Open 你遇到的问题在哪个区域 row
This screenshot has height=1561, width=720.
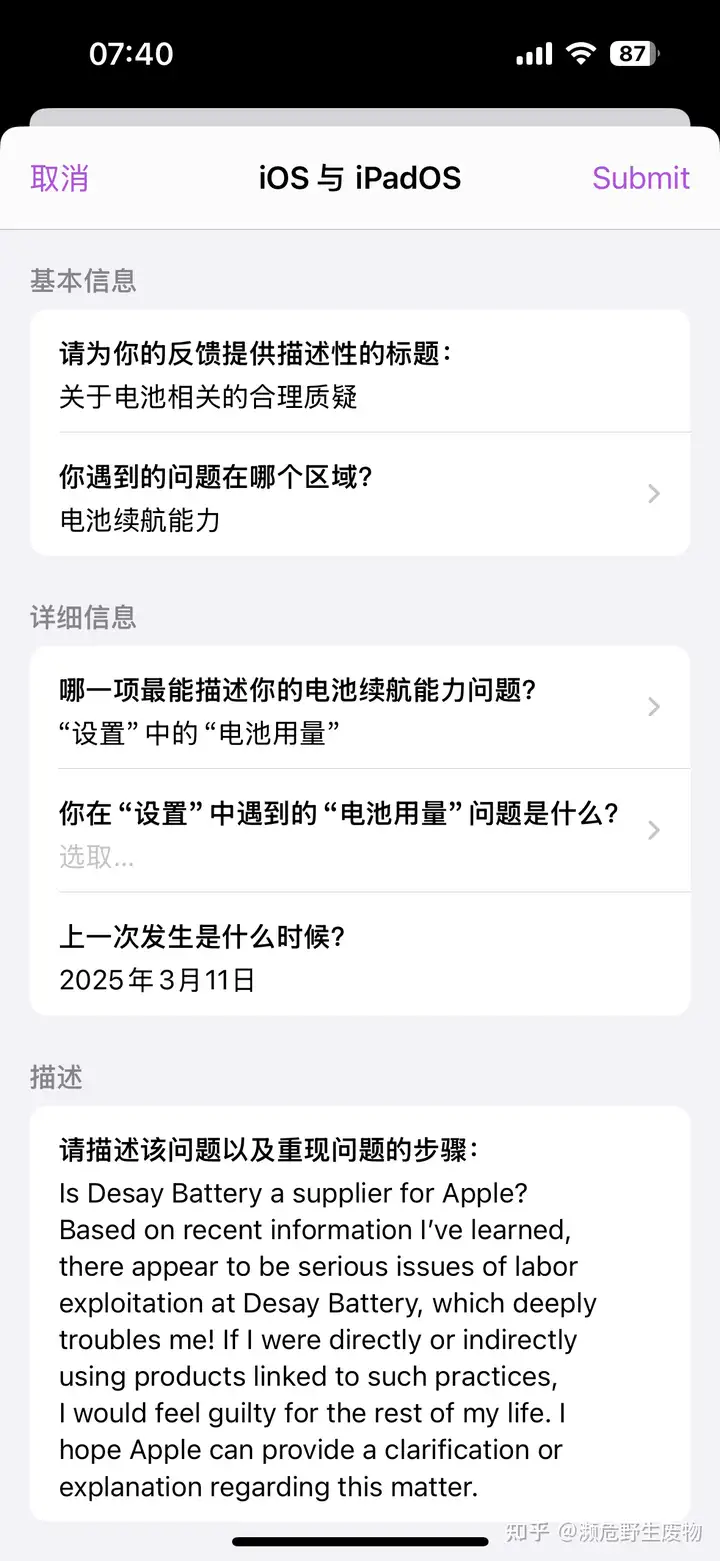(360, 494)
